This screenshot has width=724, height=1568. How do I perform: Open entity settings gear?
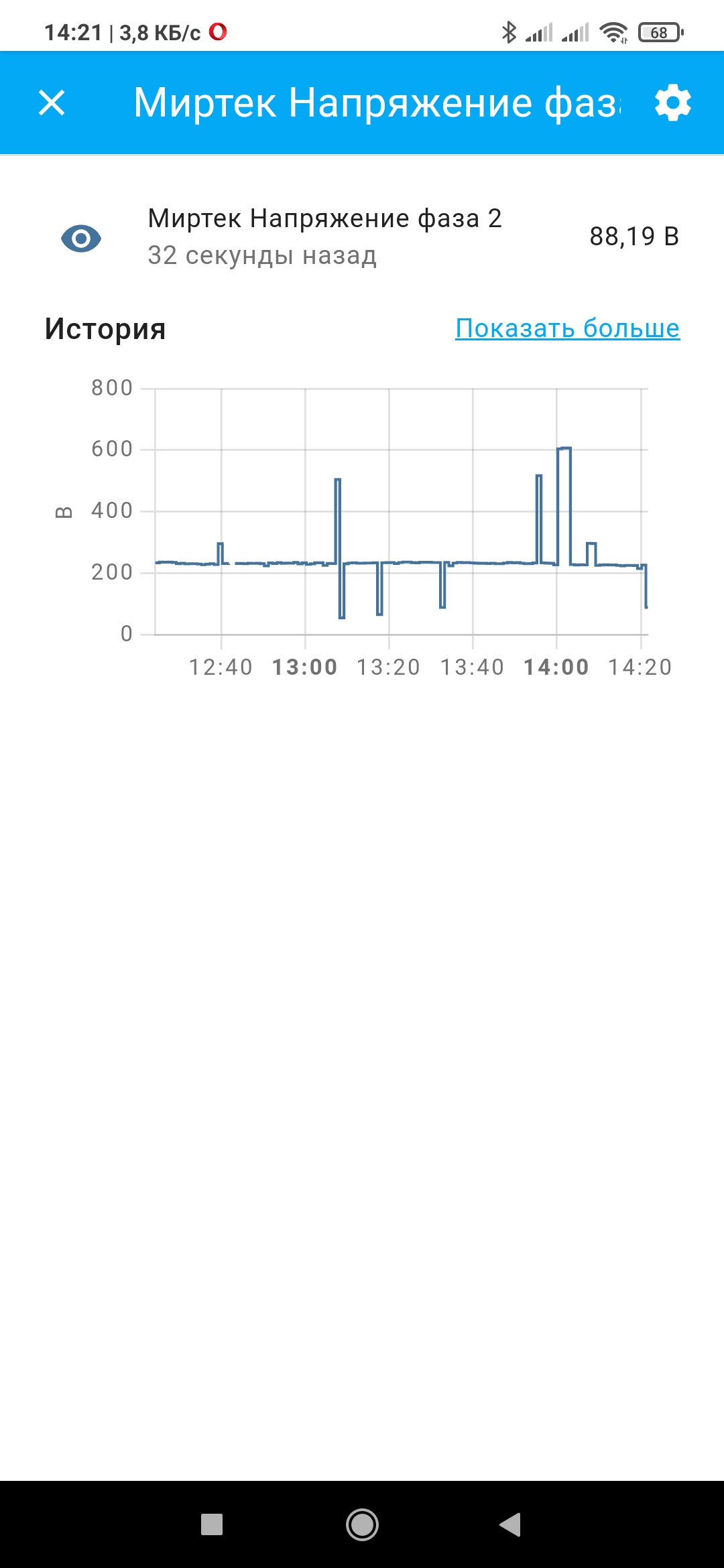point(672,103)
